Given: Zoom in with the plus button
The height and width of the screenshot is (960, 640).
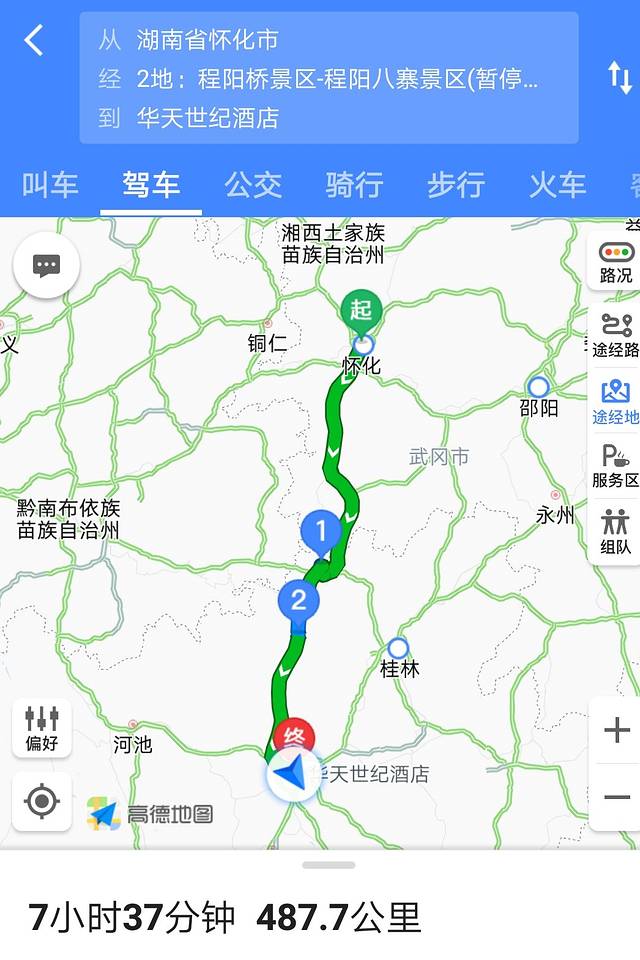Looking at the screenshot, I should tap(616, 730).
